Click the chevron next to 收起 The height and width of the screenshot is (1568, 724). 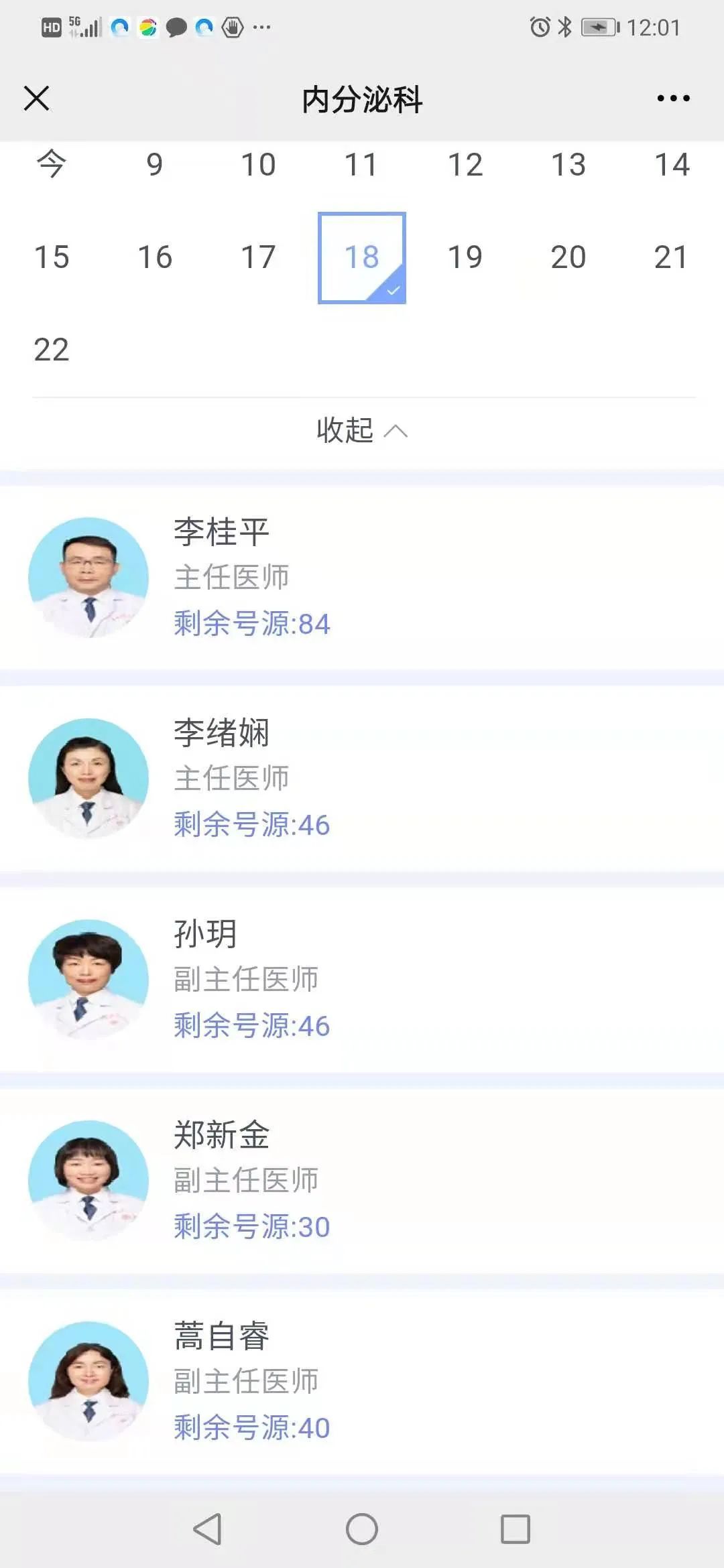[397, 432]
